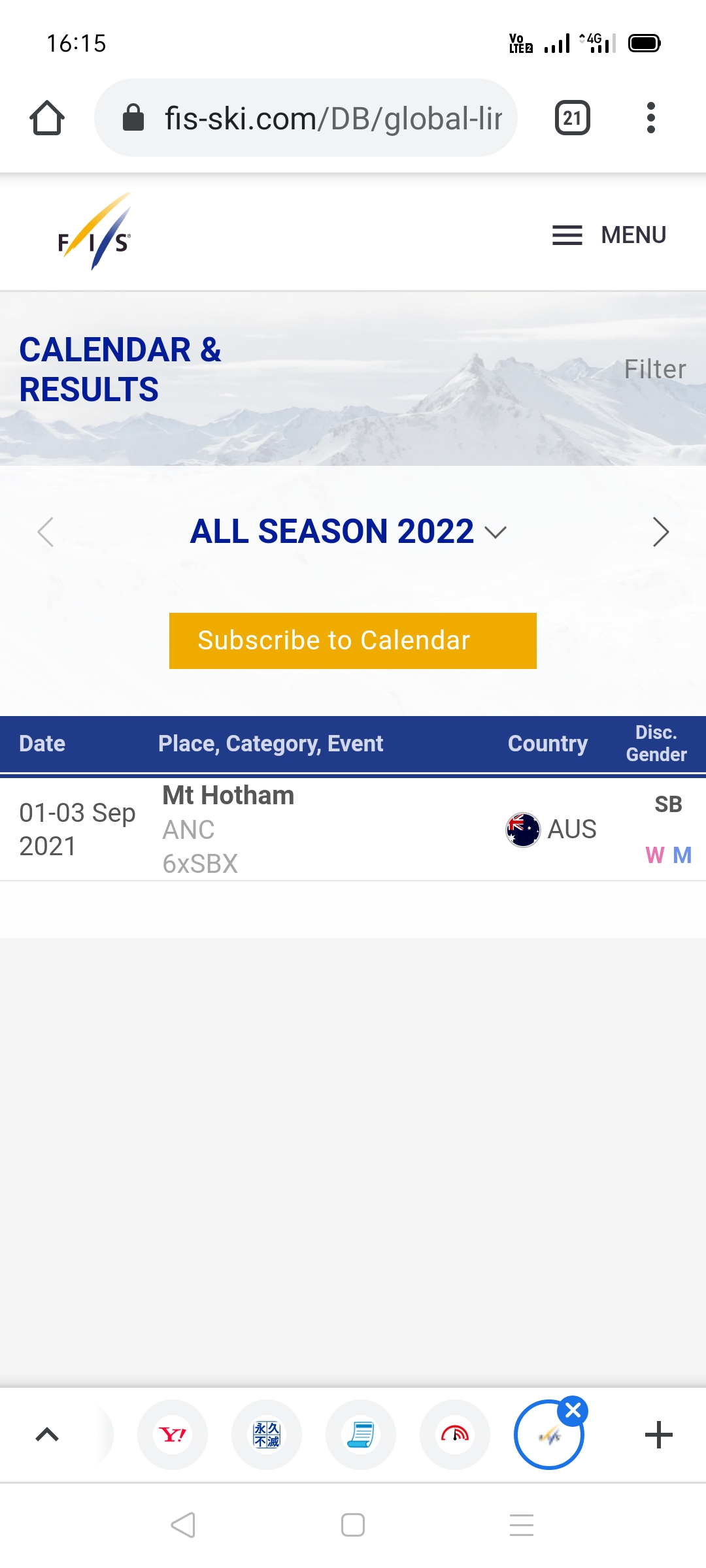Add a new browser tab
The width and height of the screenshot is (706, 1568).
pos(658,1435)
